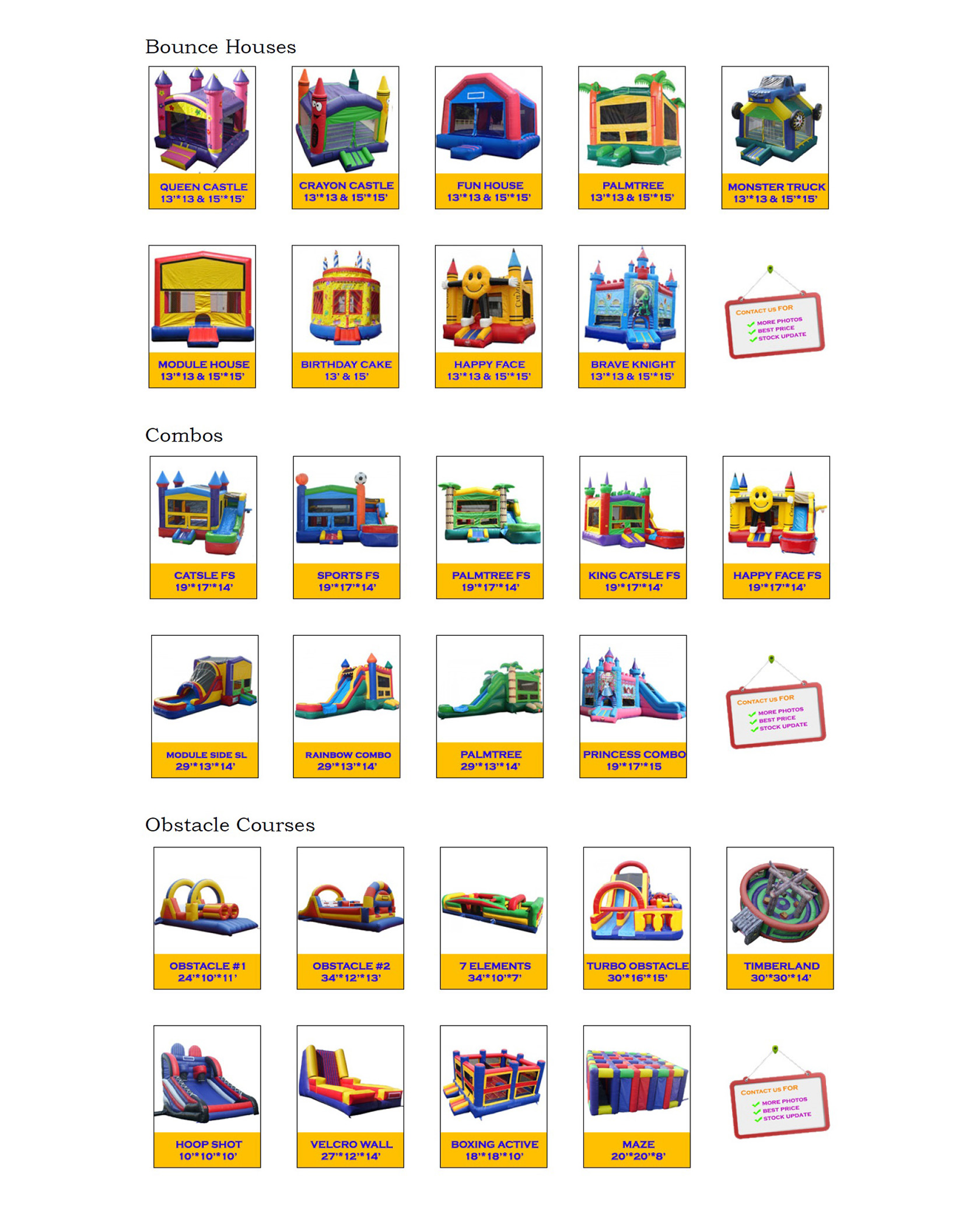Select the Fun House tile

pyautogui.click(x=488, y=137)
